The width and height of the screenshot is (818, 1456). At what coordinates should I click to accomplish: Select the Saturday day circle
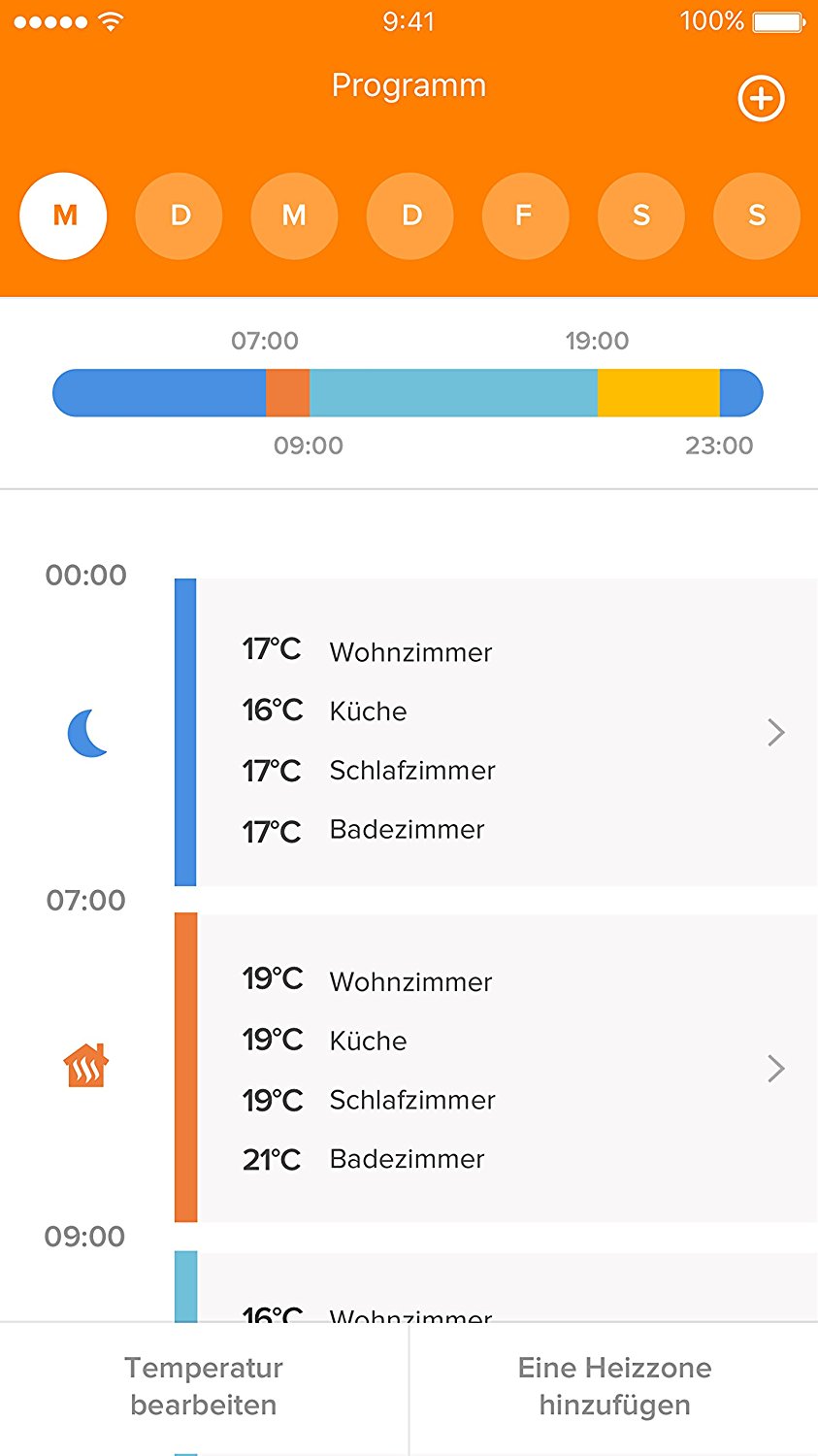click(x=640, y=215)
